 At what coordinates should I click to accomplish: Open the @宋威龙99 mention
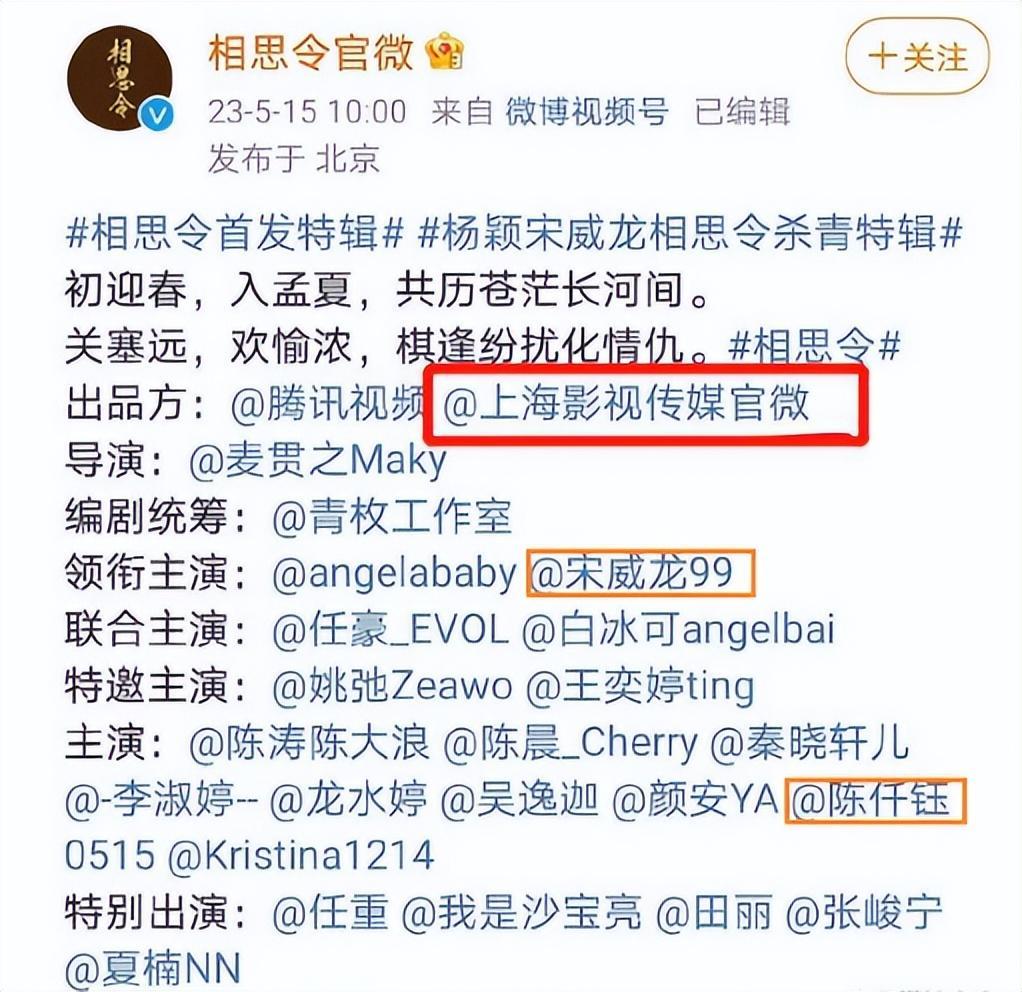click(x=640, y=574)
